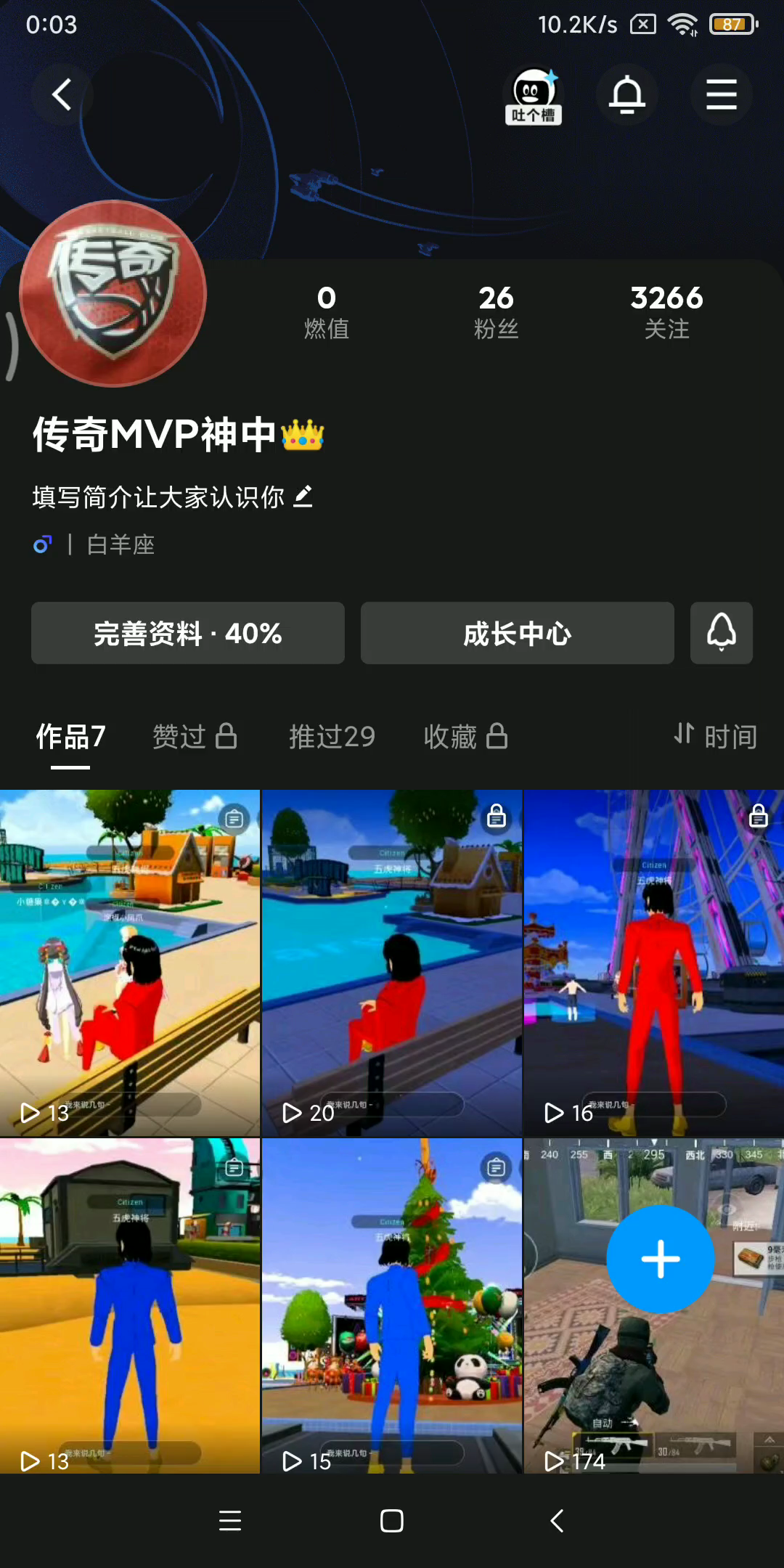Edit the profile bio text
Screen dimensions: 784x1568
tap(172, 497)
